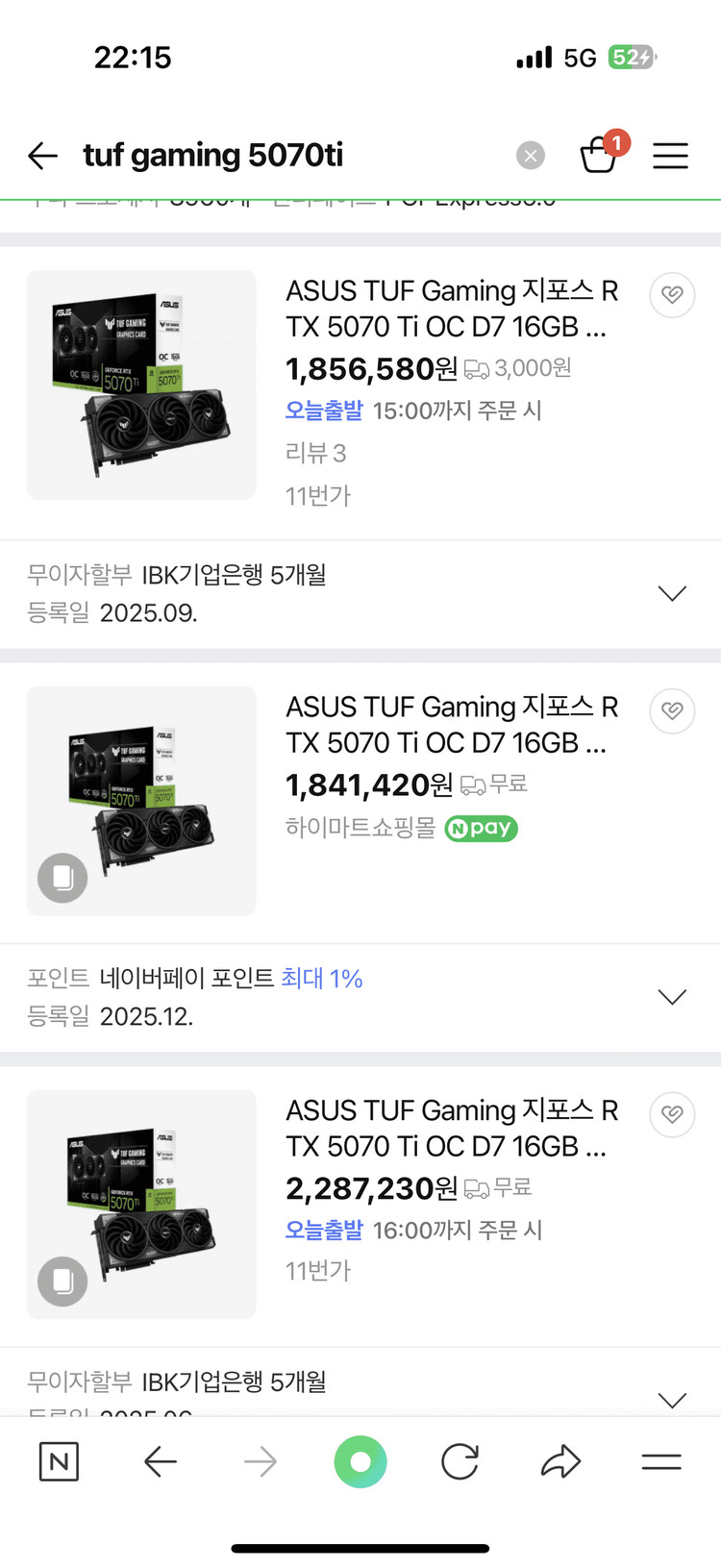Image resolution: width=721 pixels, height=1568 pixels.
Task: Toggle wishlist heart on the 2,287,230원 item
Action: coord(672,1114)
